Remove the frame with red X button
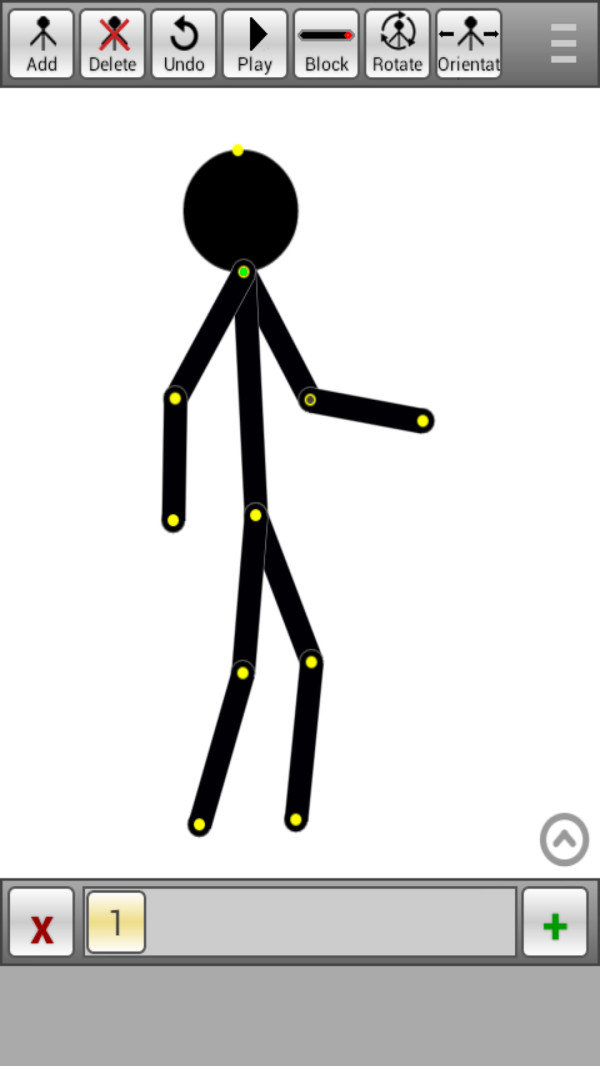 41,922
